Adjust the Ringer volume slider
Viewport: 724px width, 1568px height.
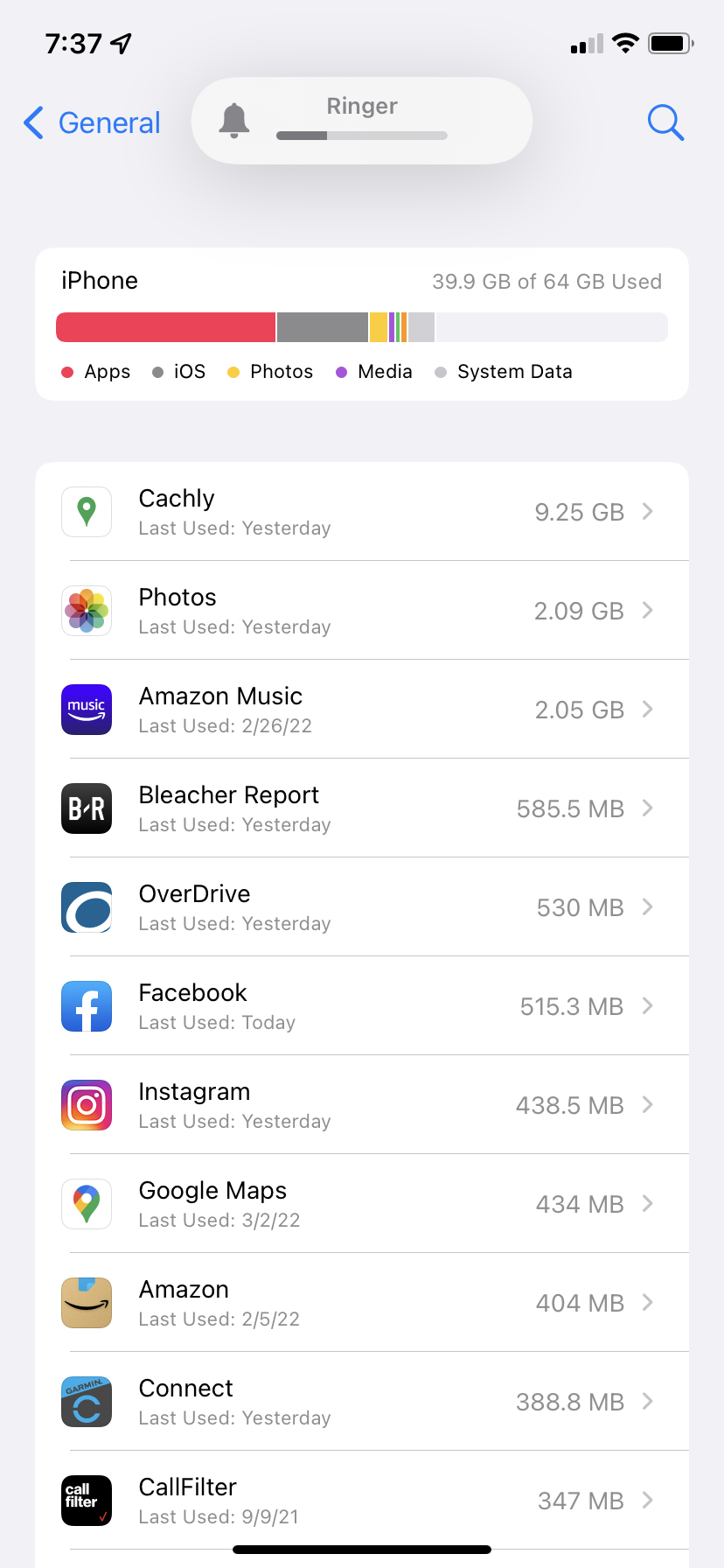362,136
